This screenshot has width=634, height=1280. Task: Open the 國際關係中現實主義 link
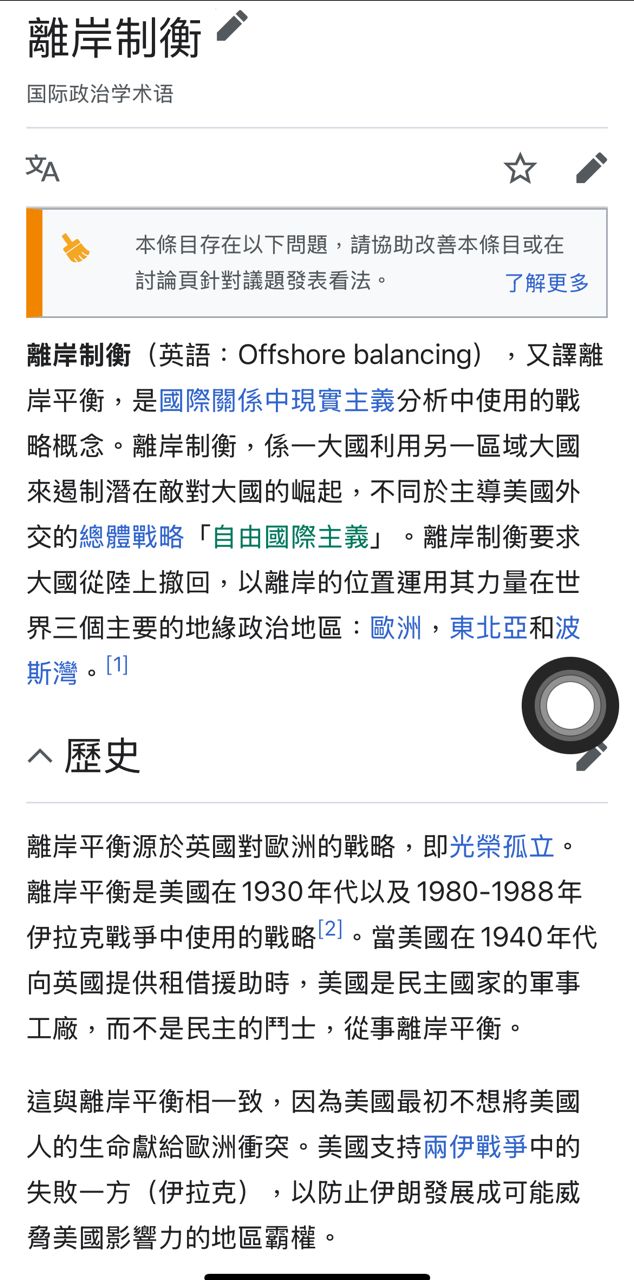(277, 401)
